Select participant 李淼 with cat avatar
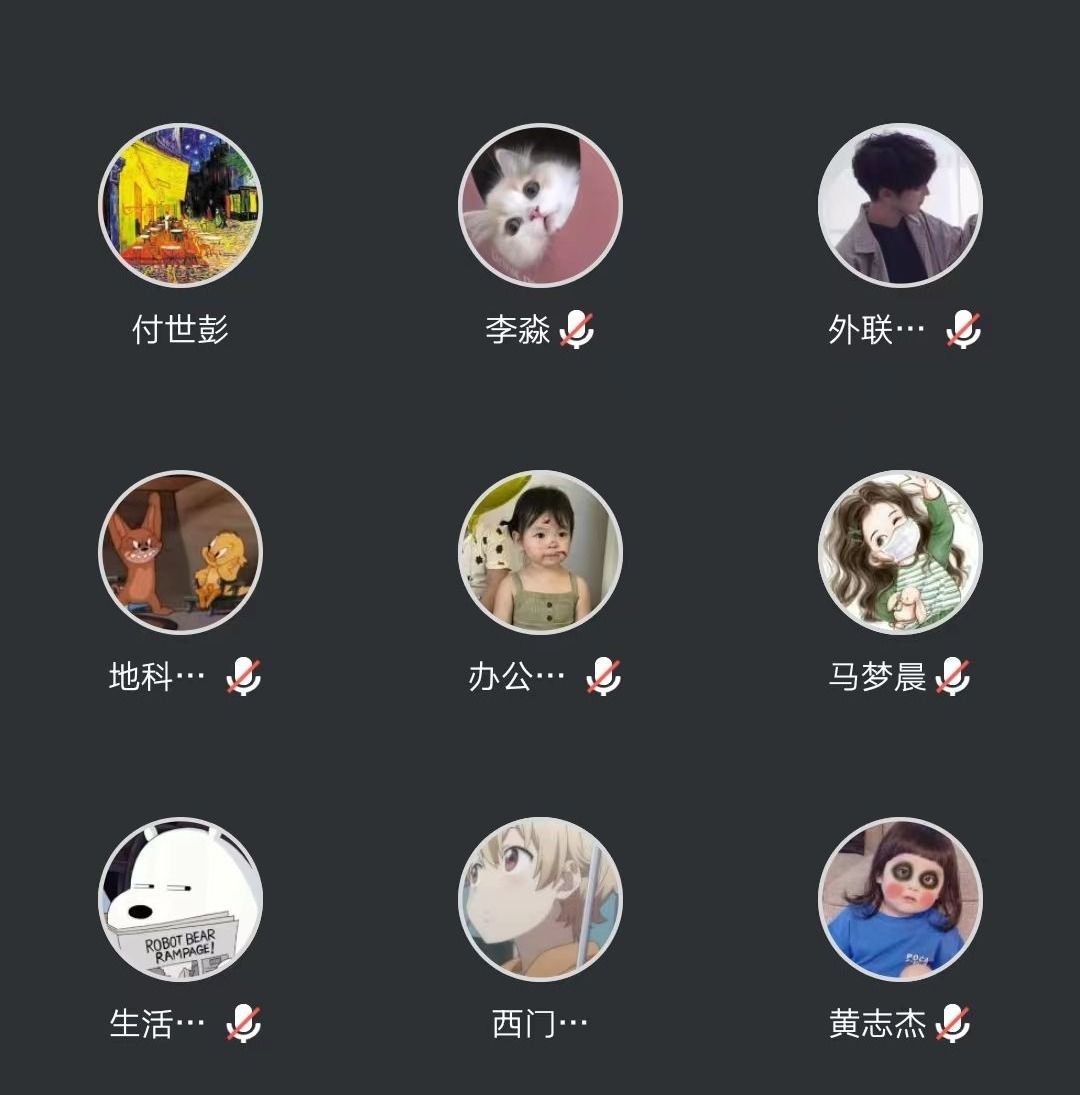 pos(540,205)
